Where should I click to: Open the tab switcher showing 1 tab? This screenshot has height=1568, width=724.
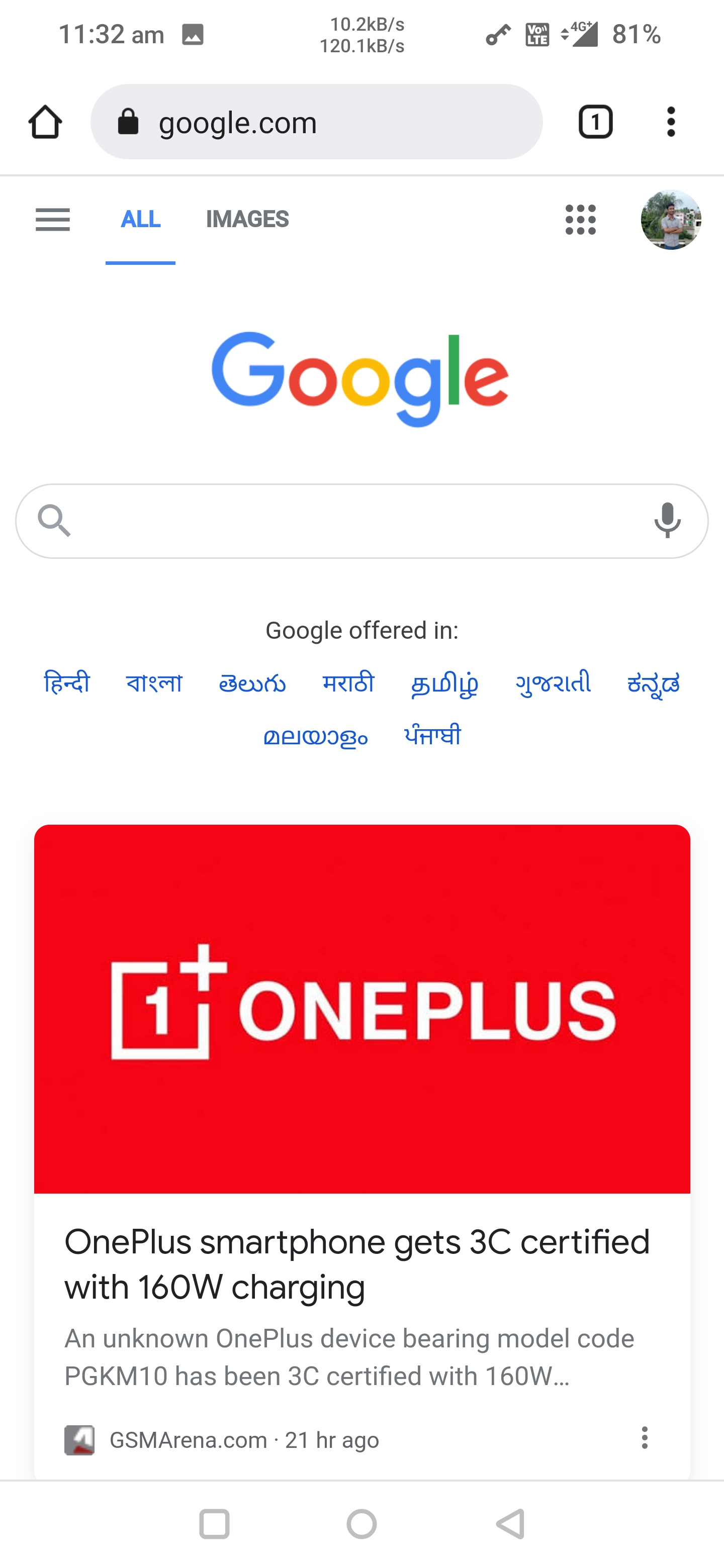coord(595,122)
